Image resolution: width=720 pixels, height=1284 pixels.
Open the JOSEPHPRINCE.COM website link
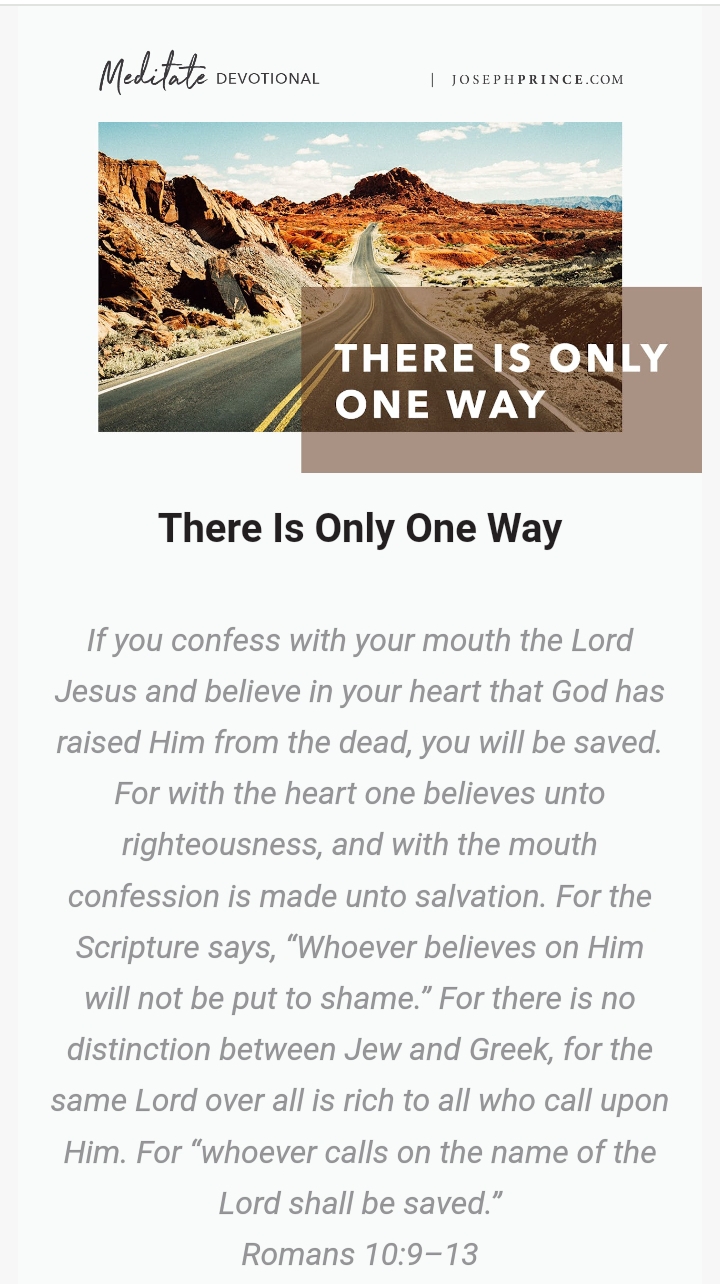(x=537, y=80)
